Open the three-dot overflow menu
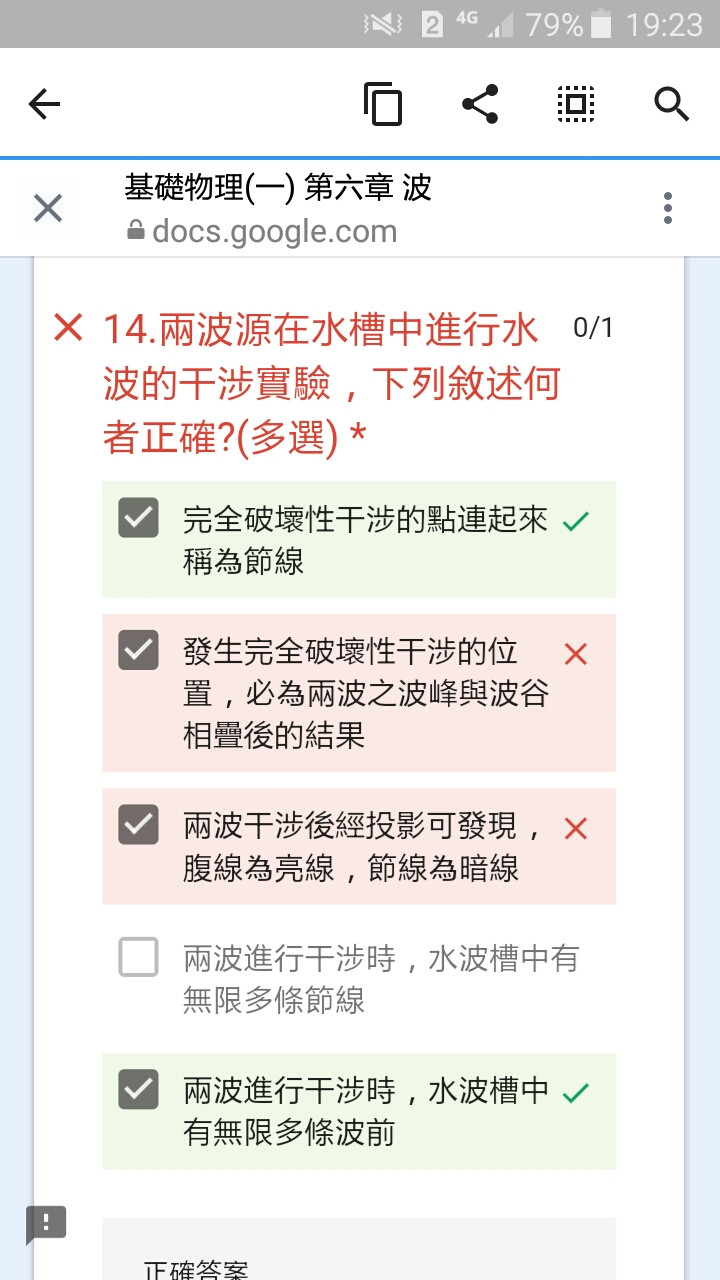Viewport: 720px width, 1280px height. (668, 209)
